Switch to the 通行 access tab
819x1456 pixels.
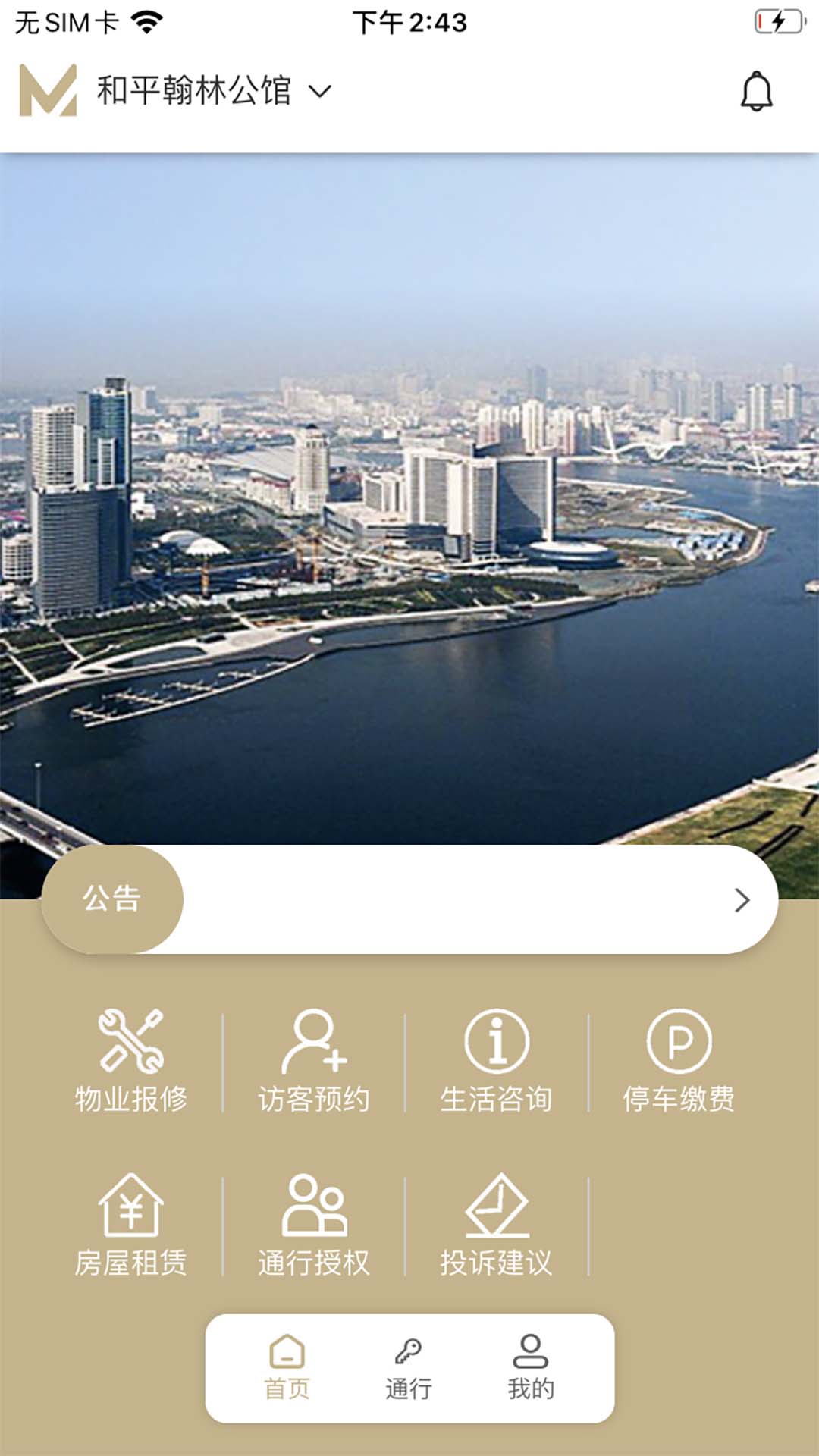pos(409,1367)
